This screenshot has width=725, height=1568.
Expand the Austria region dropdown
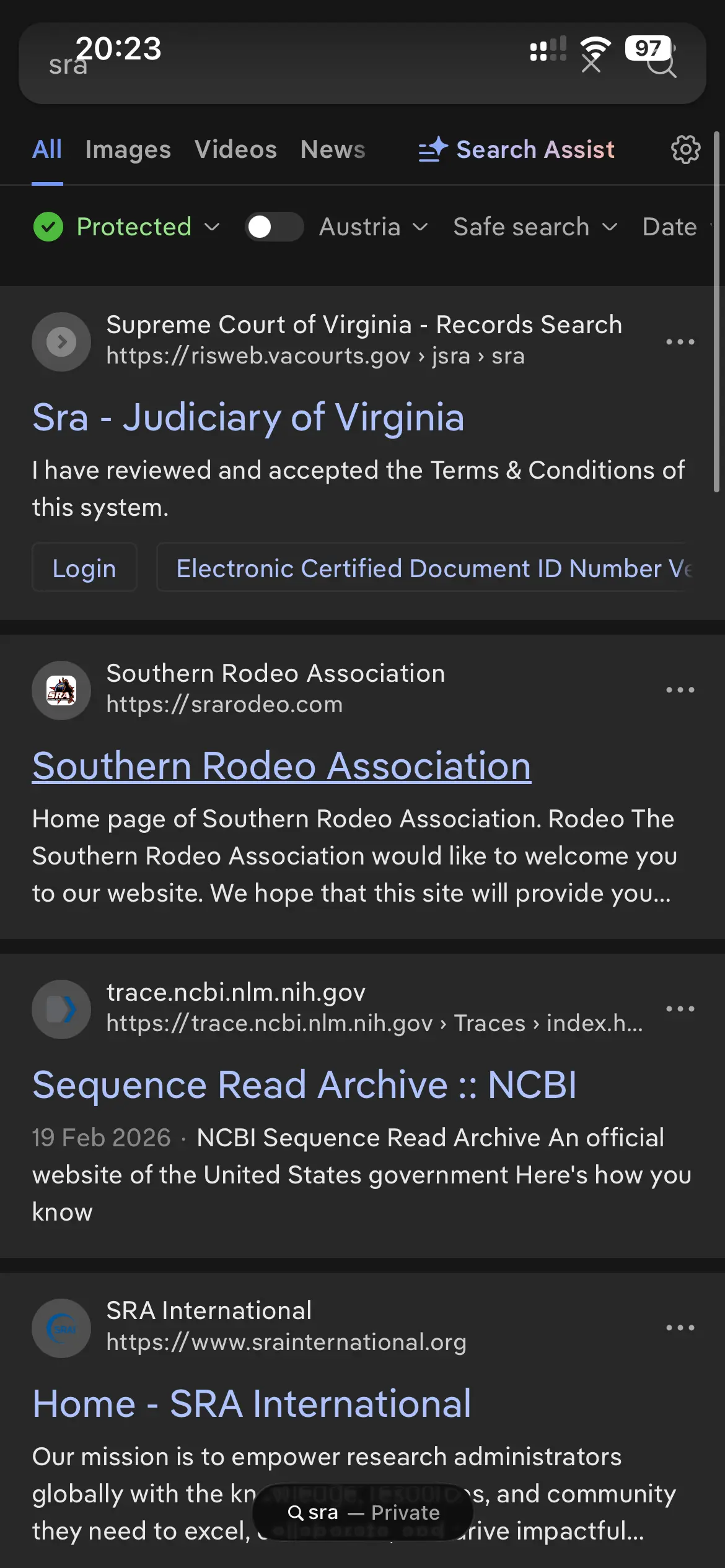click(x=373, y=227)
